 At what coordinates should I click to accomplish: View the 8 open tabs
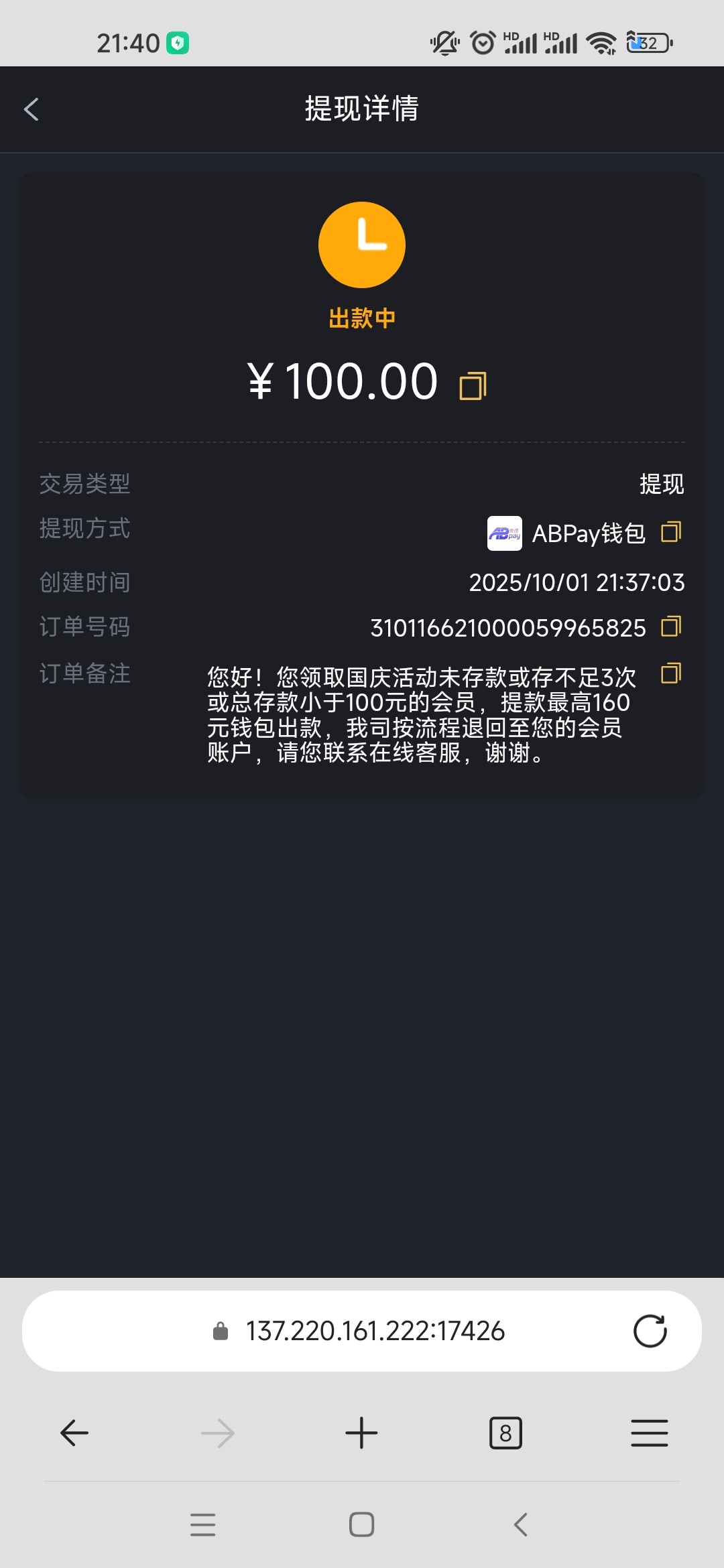[505, 1433]
